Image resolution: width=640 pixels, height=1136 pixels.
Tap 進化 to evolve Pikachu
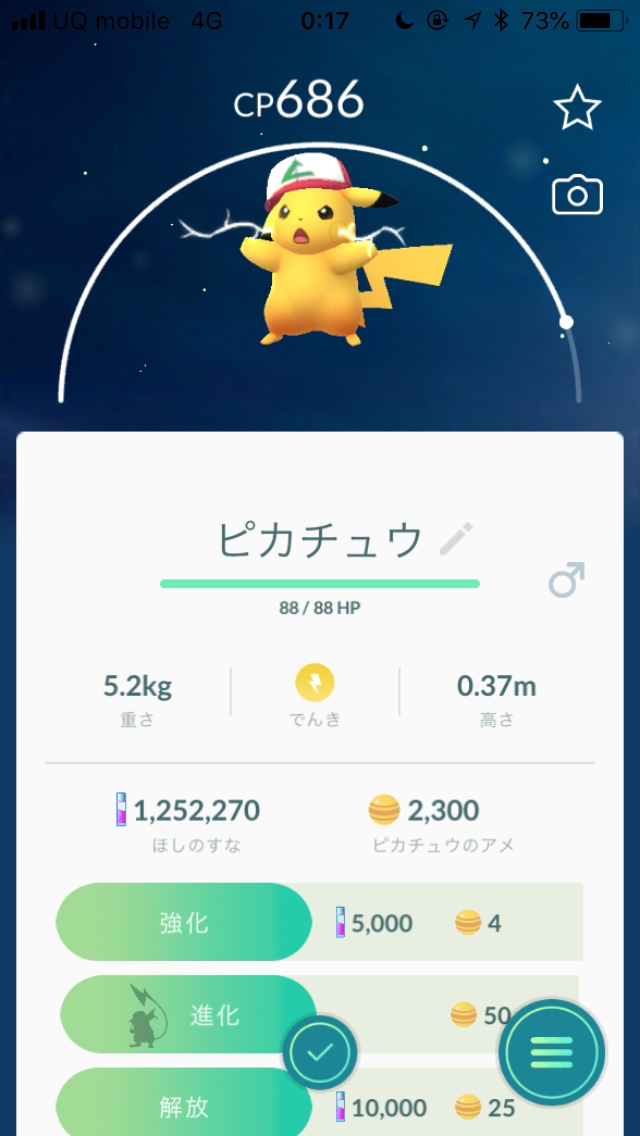(x=188, y=1014)
